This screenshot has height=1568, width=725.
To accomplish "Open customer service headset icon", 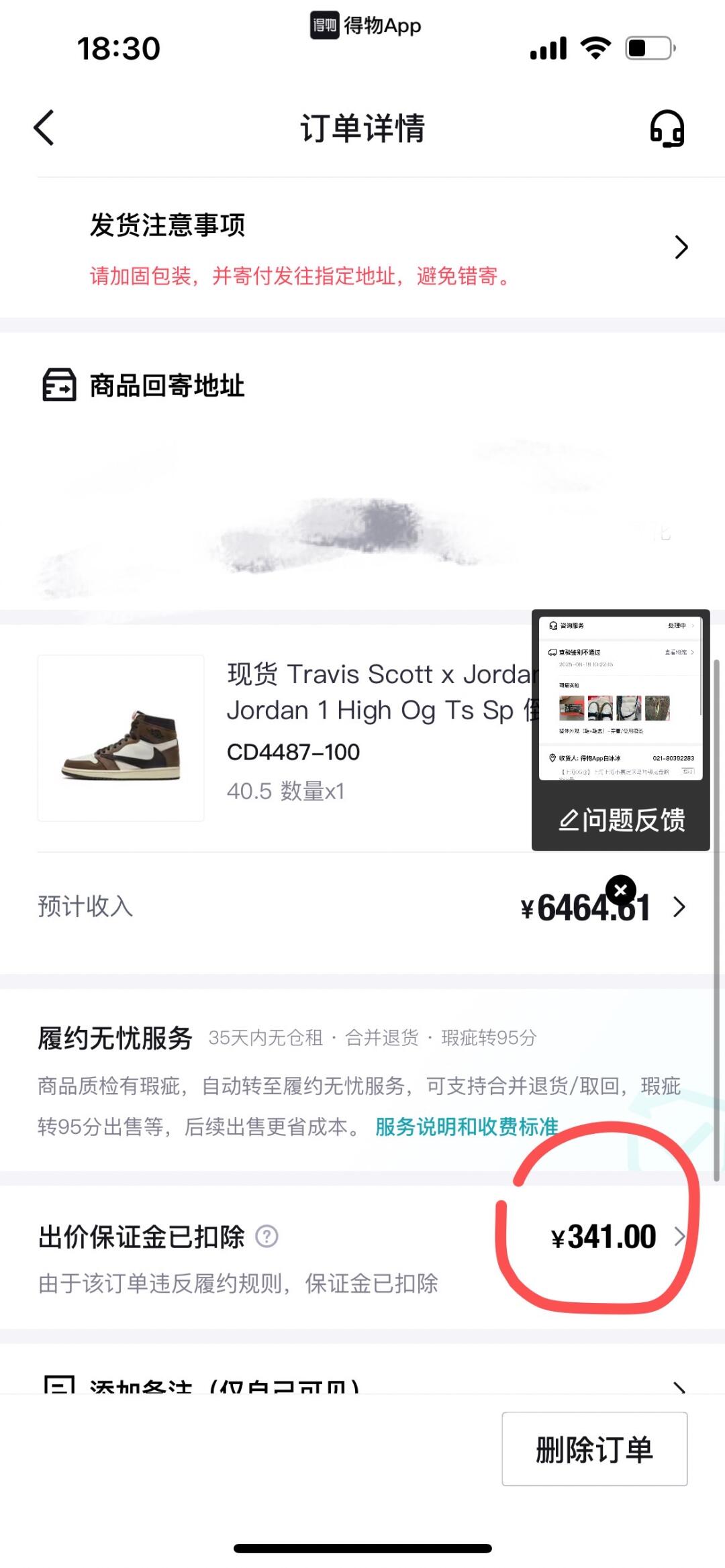I will pyautogui.click(x=667, y=128).
